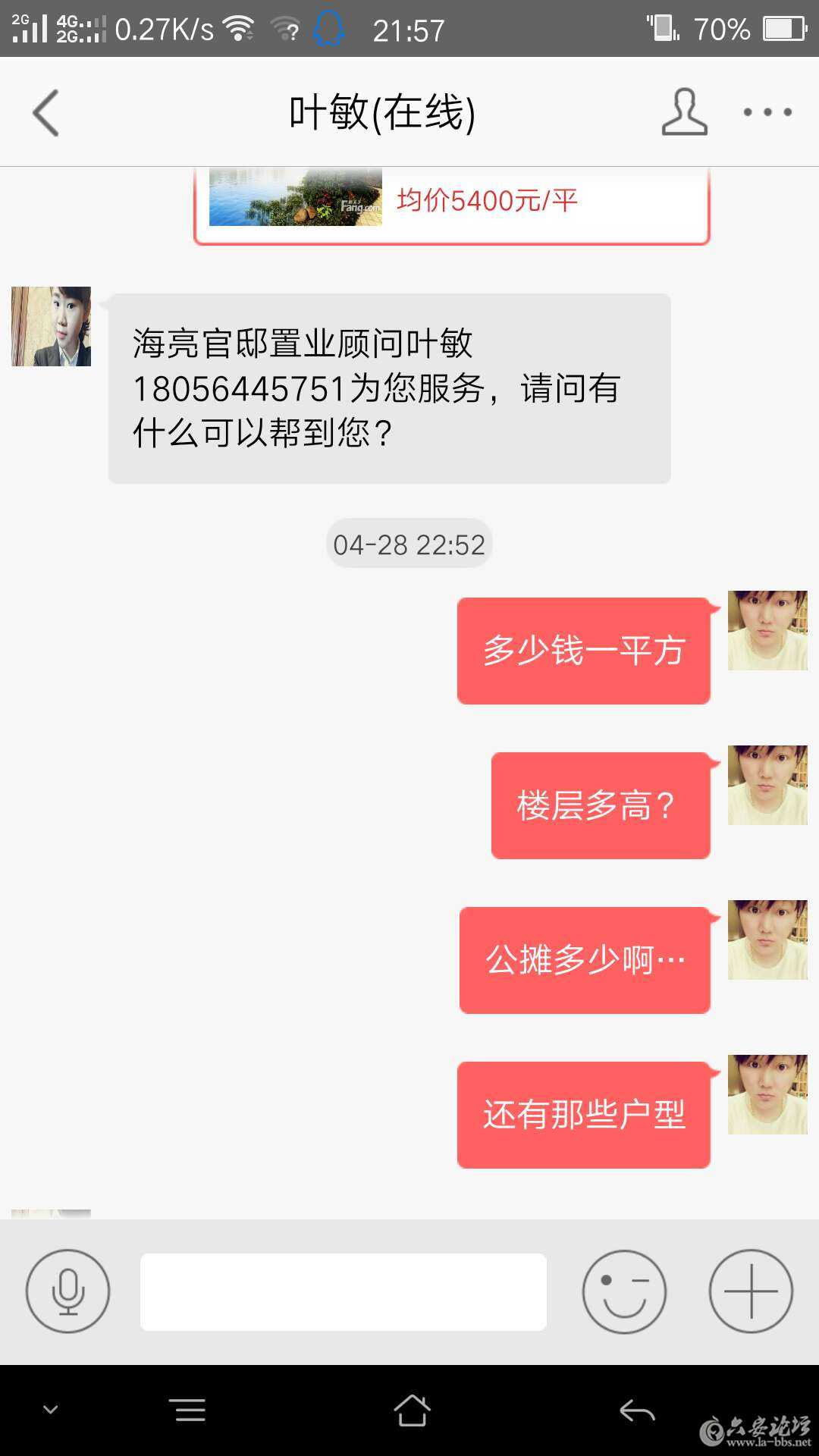This screenshot has height=1456, width=819.
Task: Tap 叶敏's avatar beside her greeting message
Action: (51, 326)
